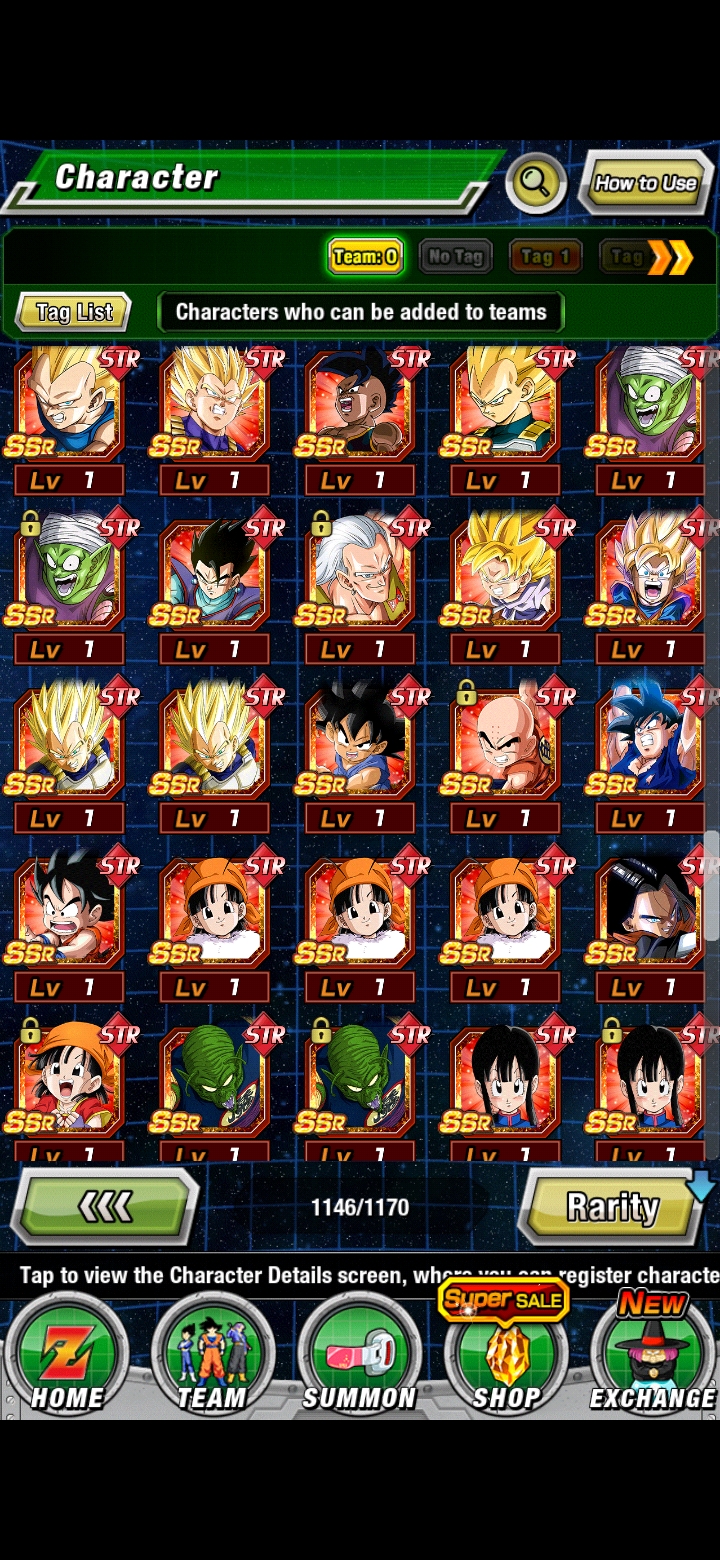The width and height of the screenshot is (720, 1560).
Task: Switch to the TEAM tab
Action: 212,1356
